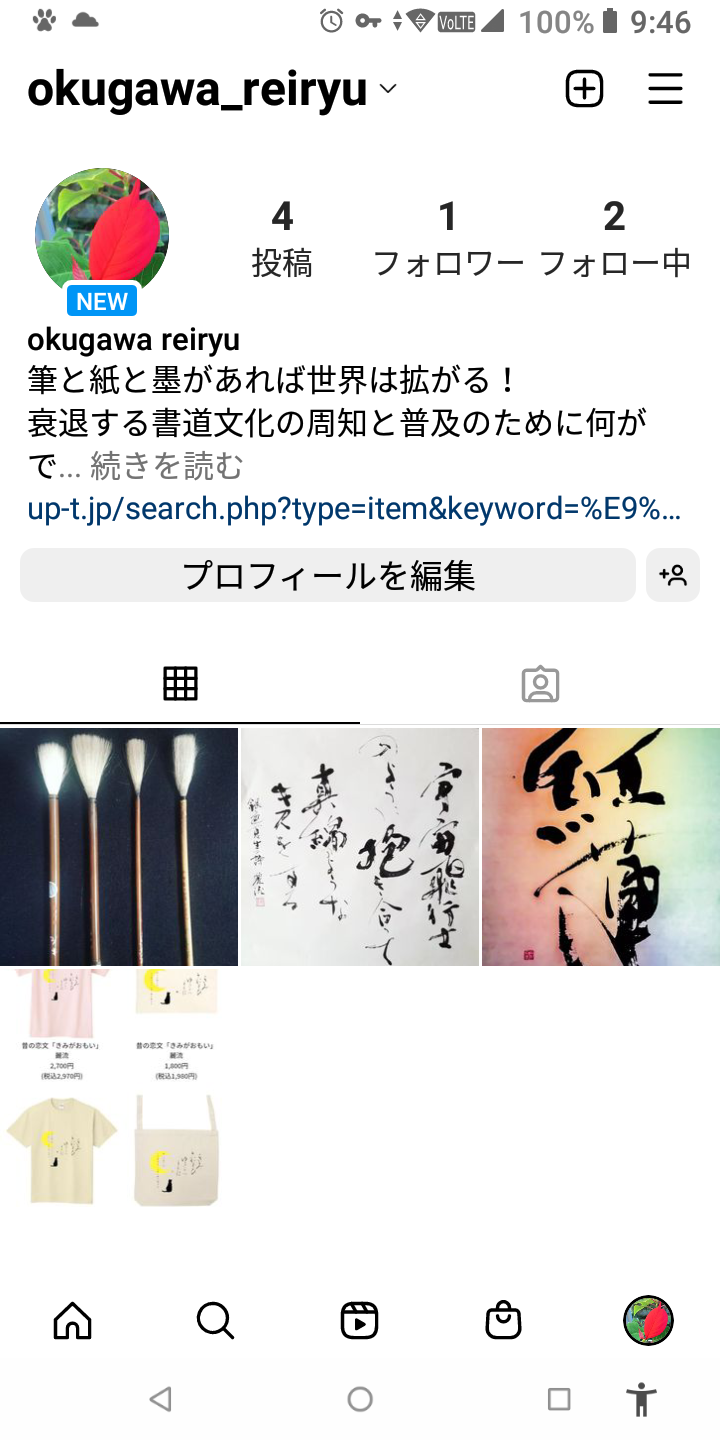This screenshot has width=720, height=1440.
Task: Create a new post with plus icon
Action: 585,90
